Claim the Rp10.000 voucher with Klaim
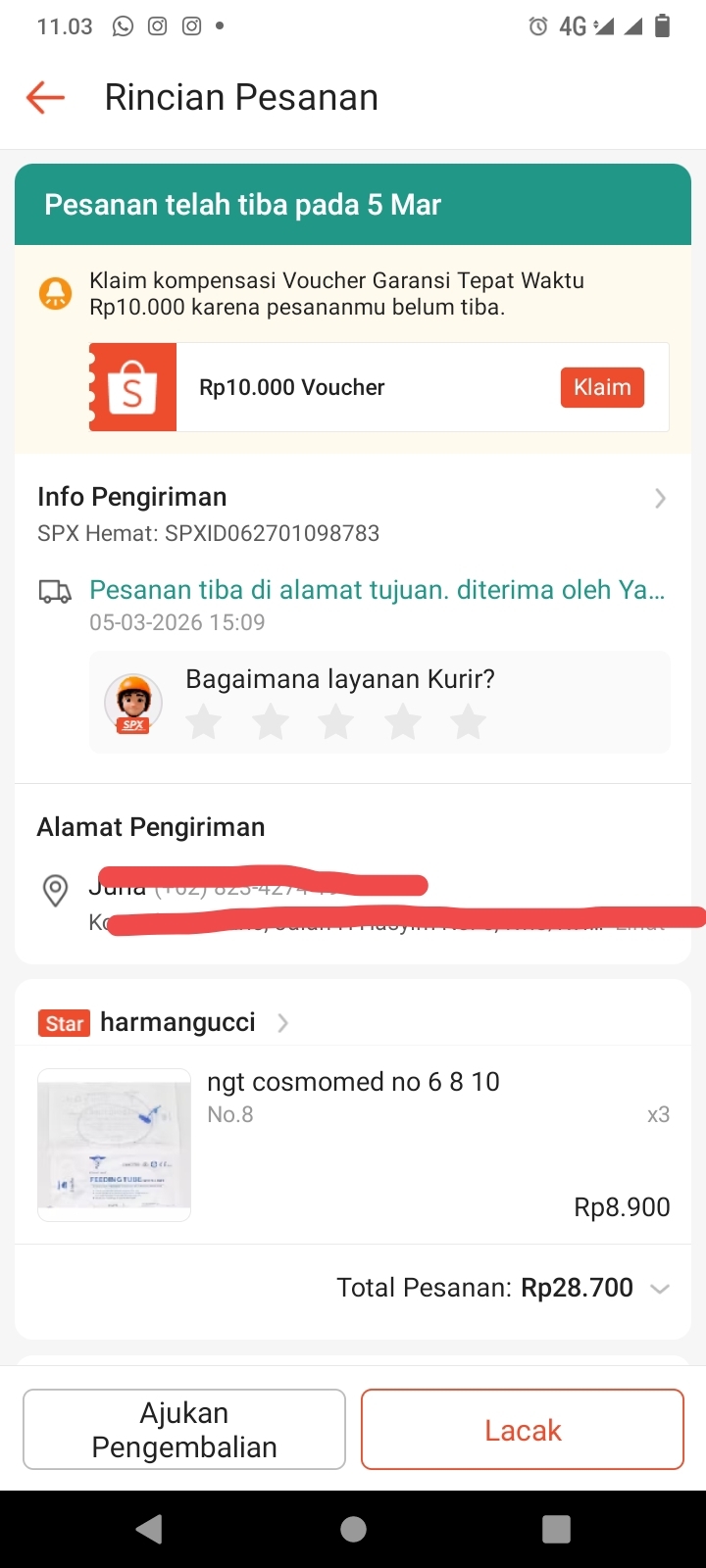The height and width of the screenshot is (1568, 706). pyautogui.click(x=602, y=387)
